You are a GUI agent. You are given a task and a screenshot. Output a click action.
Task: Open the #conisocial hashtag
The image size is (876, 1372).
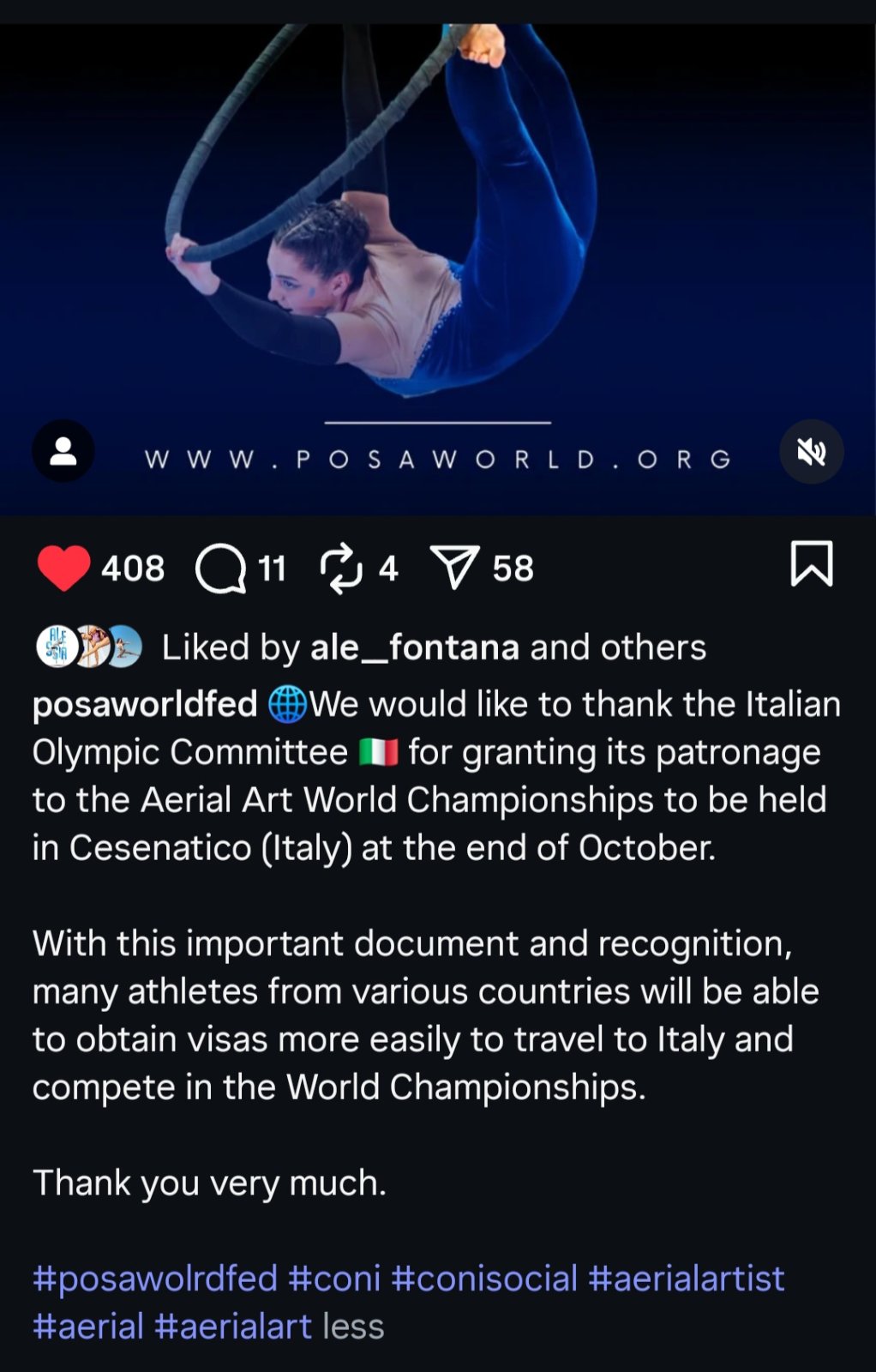(484, 1279)
